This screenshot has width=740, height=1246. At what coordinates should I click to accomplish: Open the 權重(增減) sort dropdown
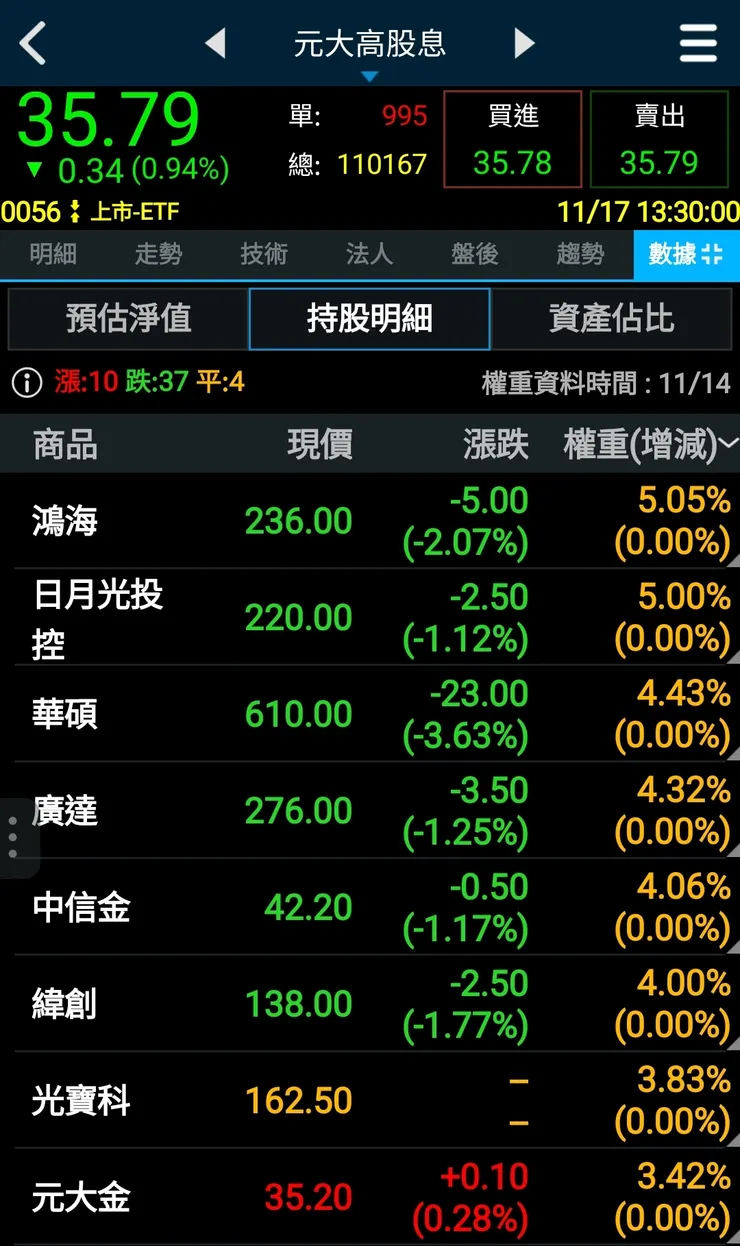click(728, 444)
